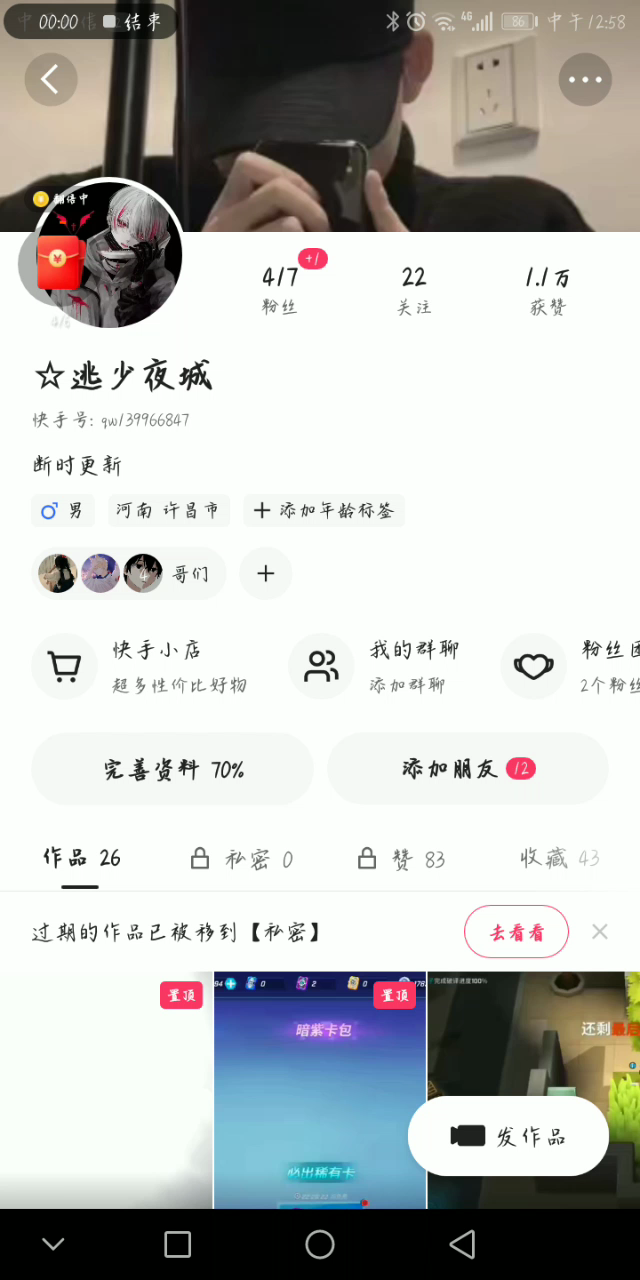Tap the 添加年龄标签 chip
The image size is (640, 1280).
324,511
